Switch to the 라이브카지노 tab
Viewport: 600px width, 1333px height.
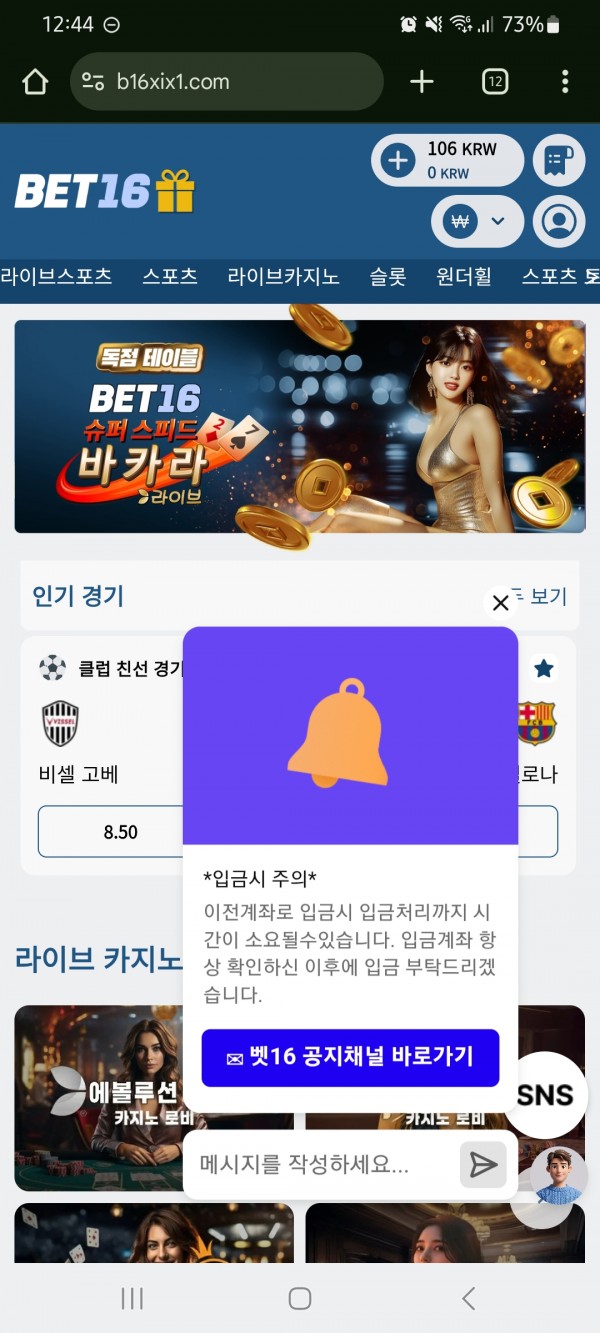pyautogui.click(x=283, y=277)
